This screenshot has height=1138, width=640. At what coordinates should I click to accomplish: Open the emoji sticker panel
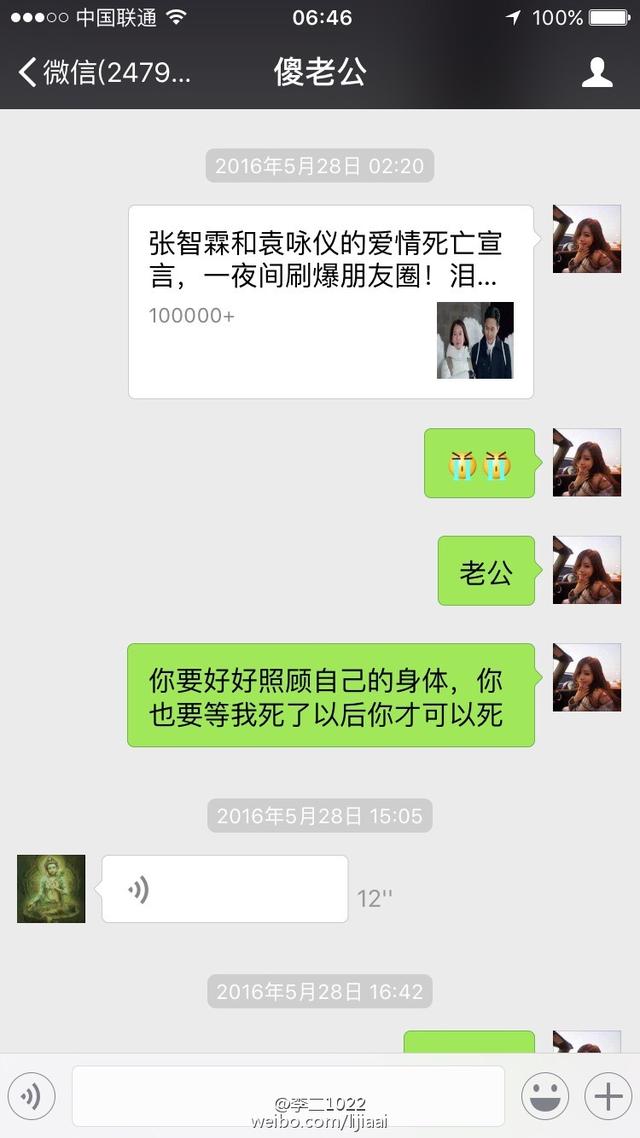(545, 1097)
